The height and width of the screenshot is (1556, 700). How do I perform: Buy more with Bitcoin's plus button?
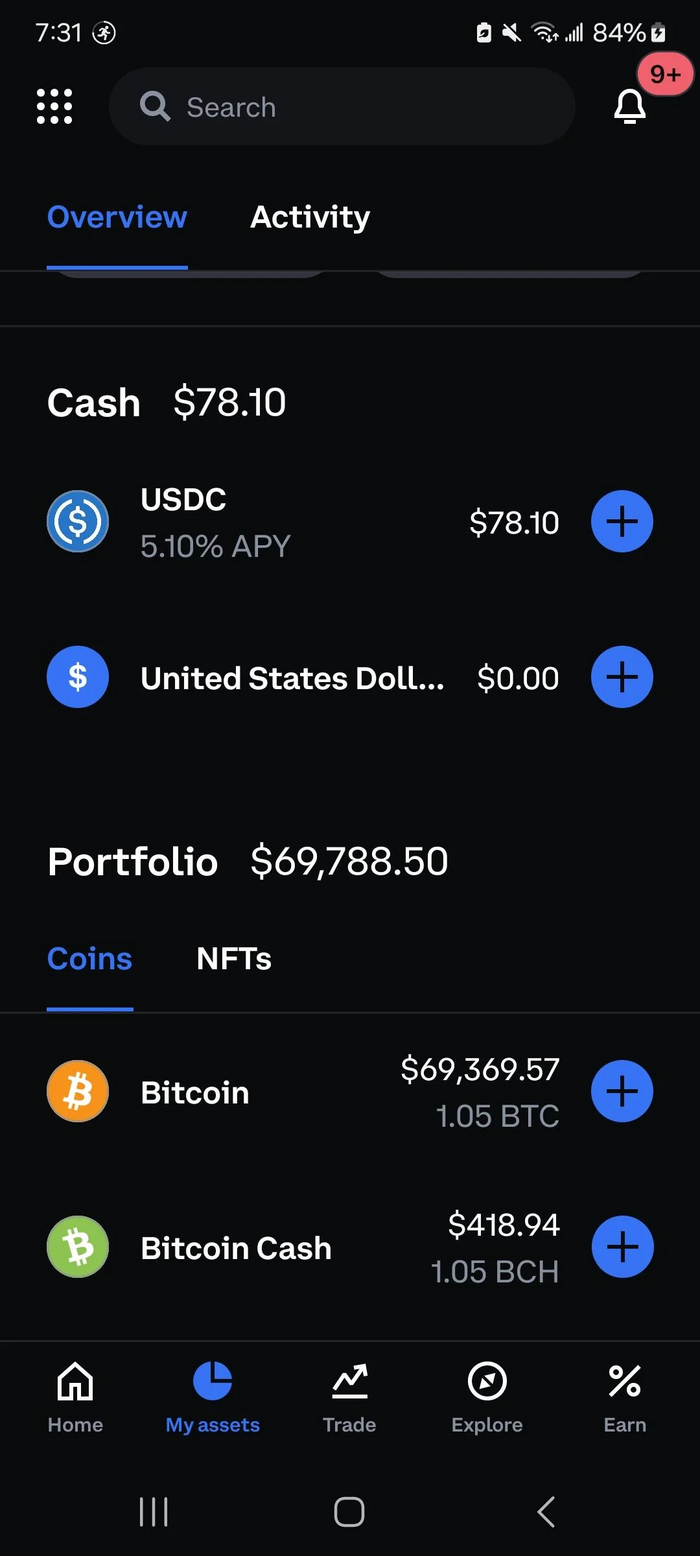click(x=622, y=1091)
